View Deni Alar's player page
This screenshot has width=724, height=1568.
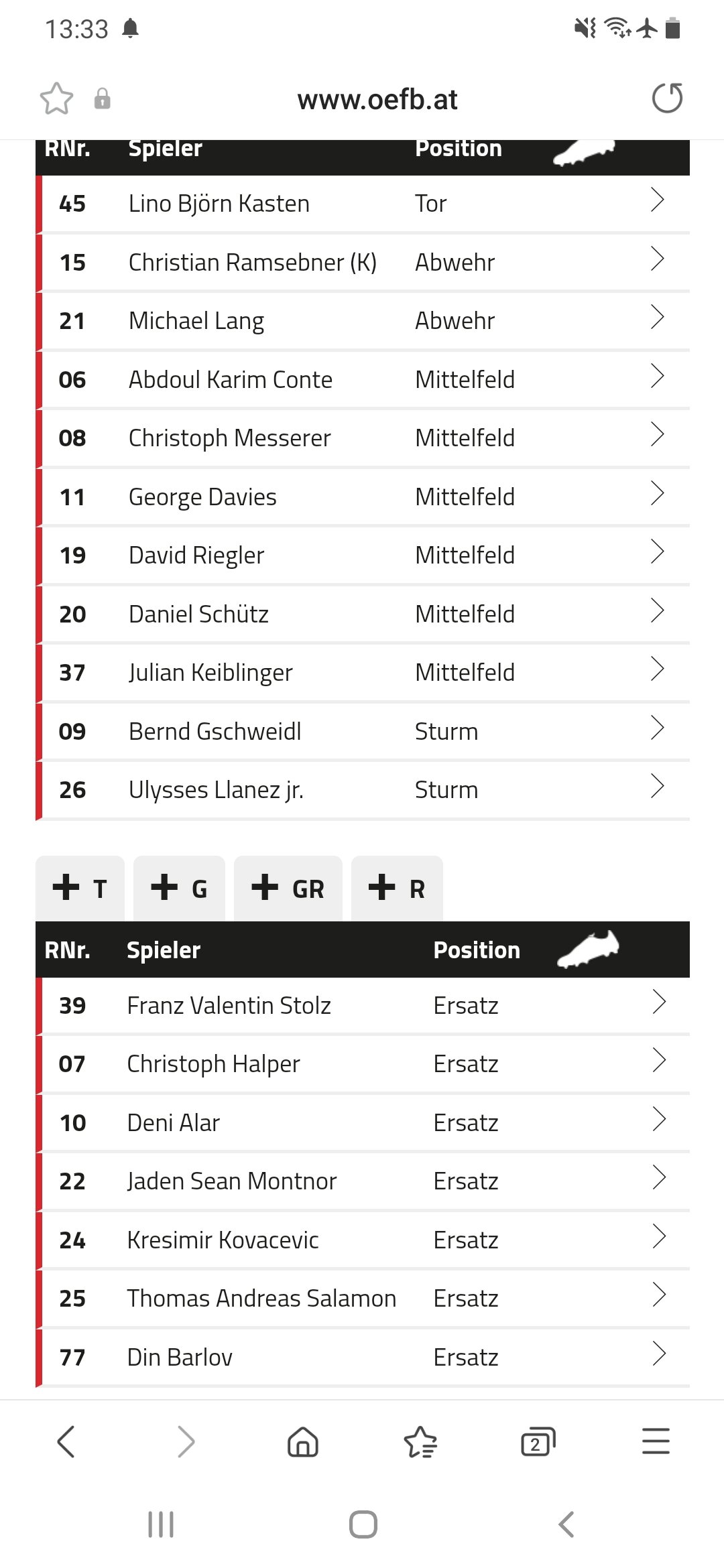(x=363, y=1122)
